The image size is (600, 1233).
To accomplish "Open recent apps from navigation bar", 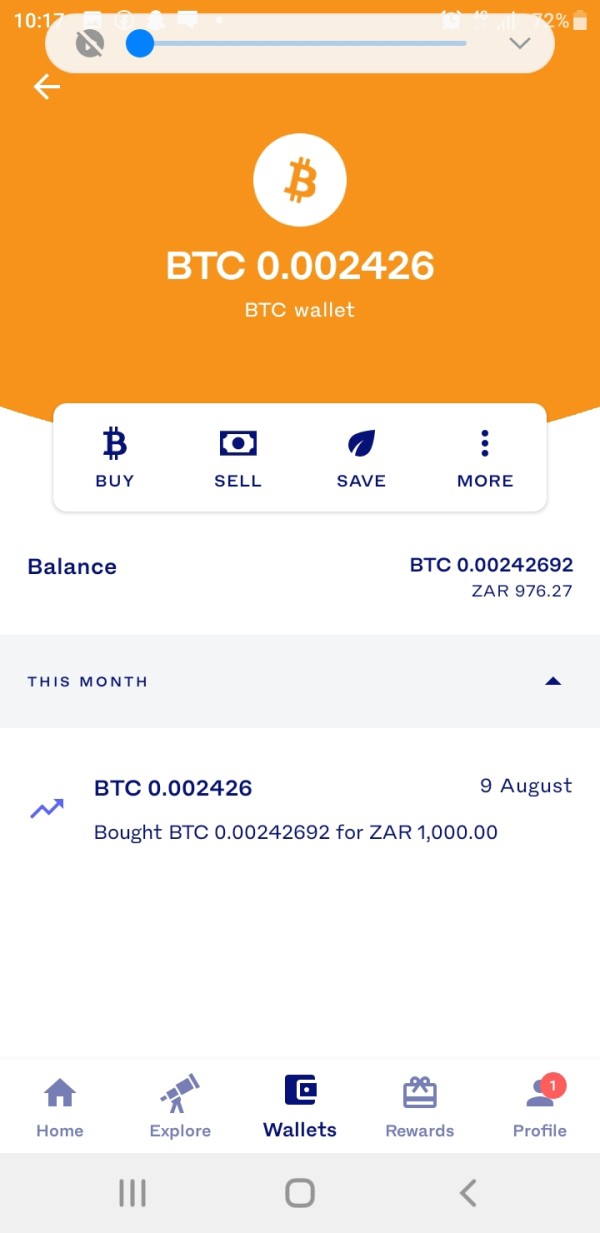I will (132, 1192).
